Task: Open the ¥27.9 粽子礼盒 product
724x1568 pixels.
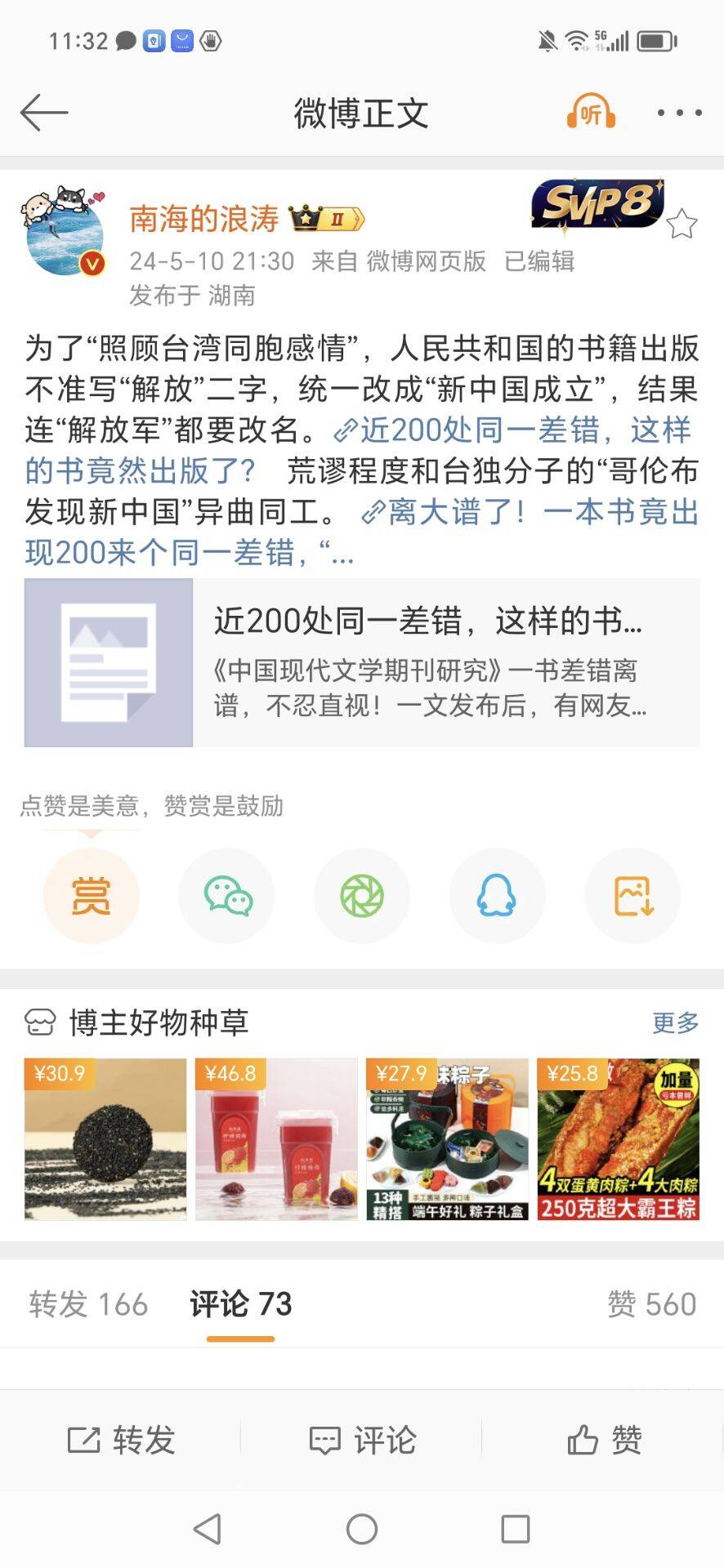Action: click(447, 1139)
